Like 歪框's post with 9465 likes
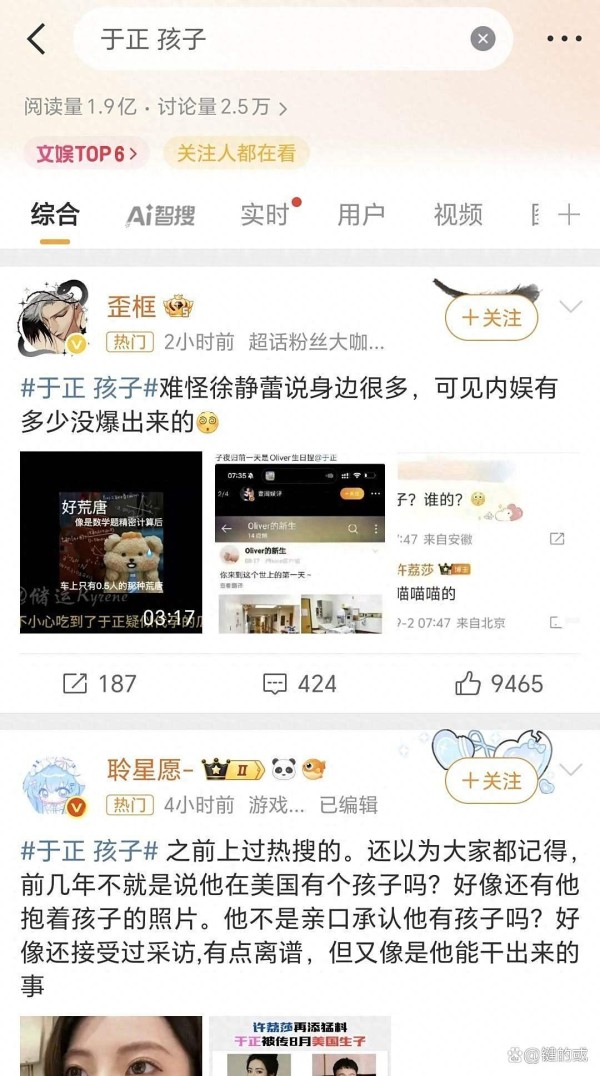This screenshot has height=1076, width=600. click(x=499, y=684)
